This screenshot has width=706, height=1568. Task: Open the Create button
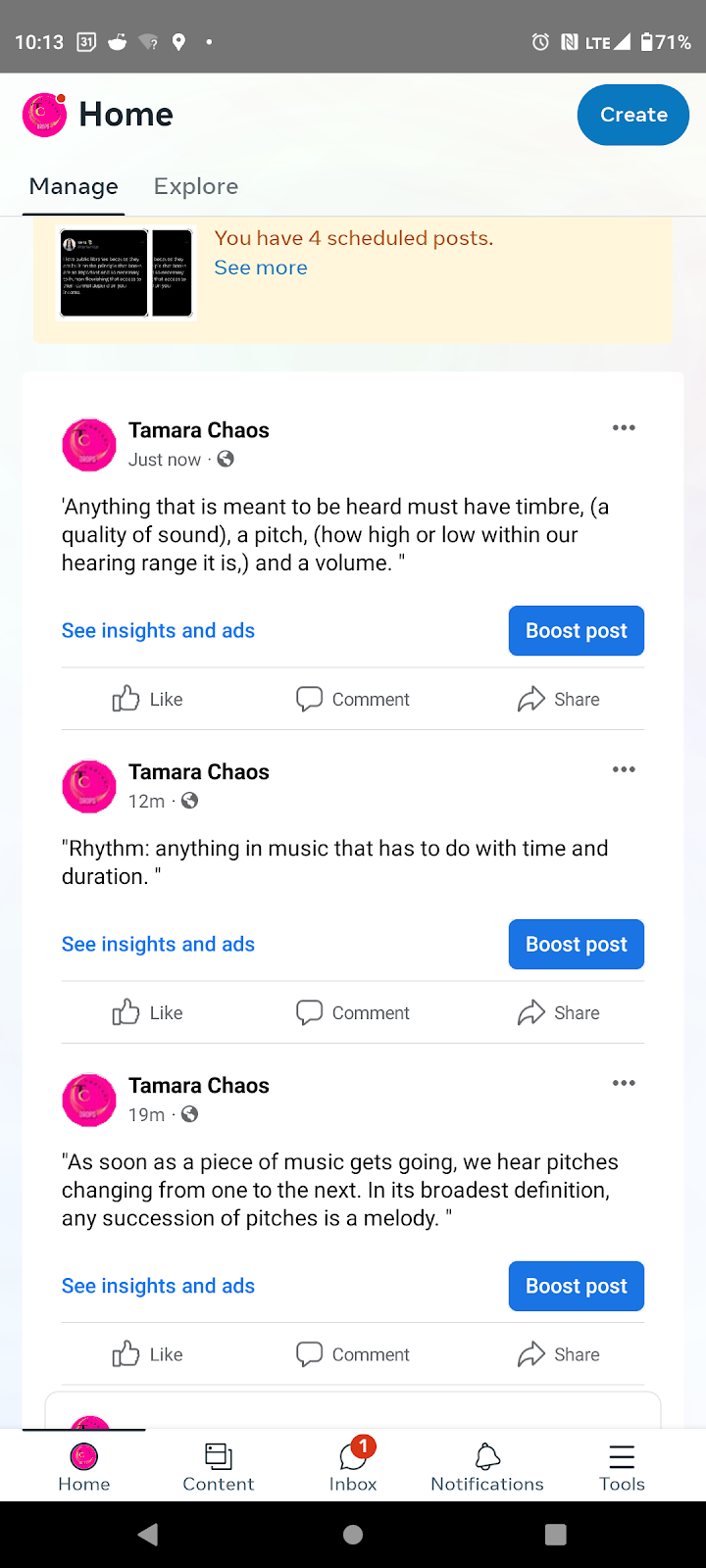pyautogui.click(x=632, y=115)
